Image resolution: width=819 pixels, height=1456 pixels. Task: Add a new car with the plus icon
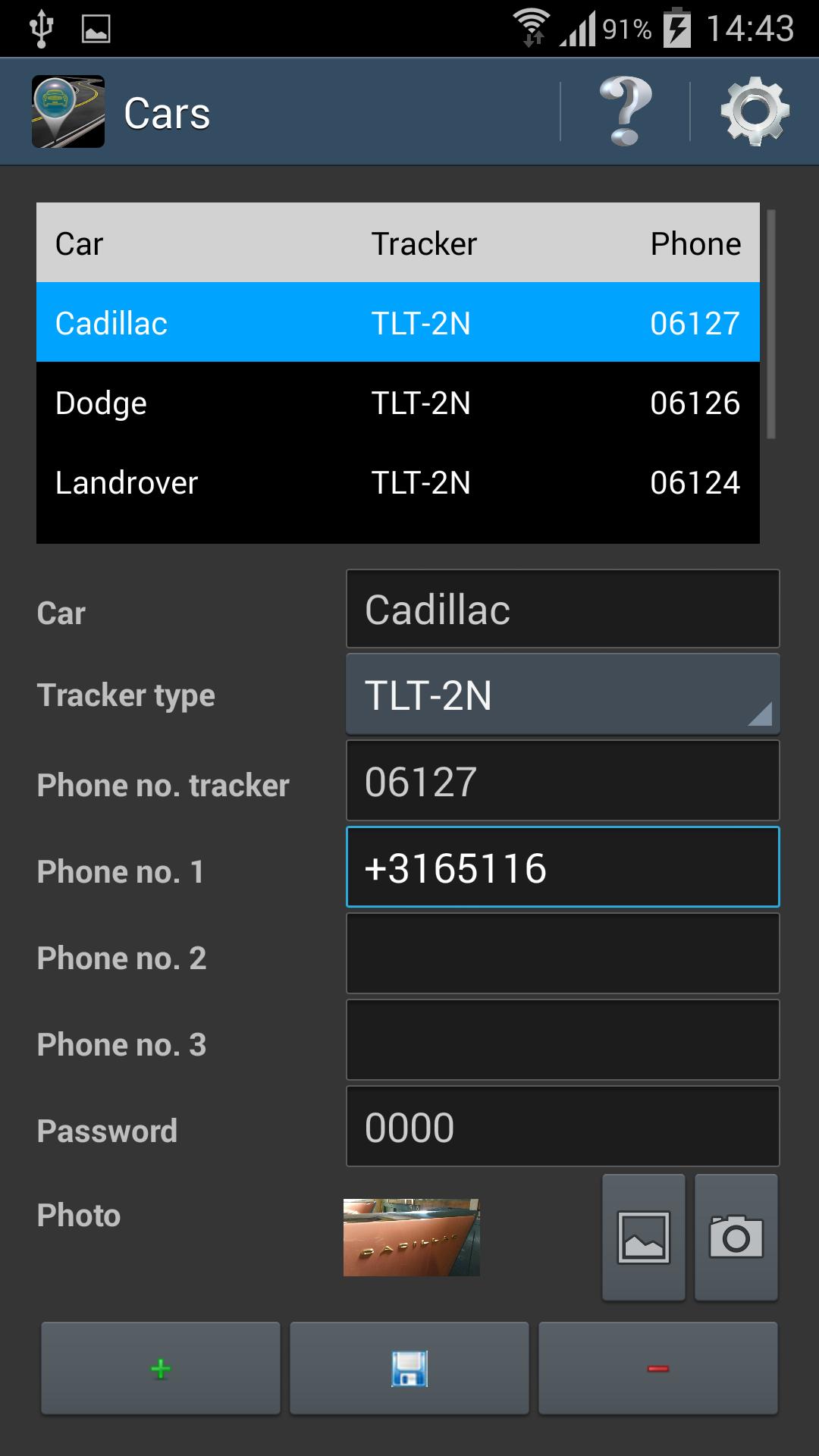(159, 1369)
